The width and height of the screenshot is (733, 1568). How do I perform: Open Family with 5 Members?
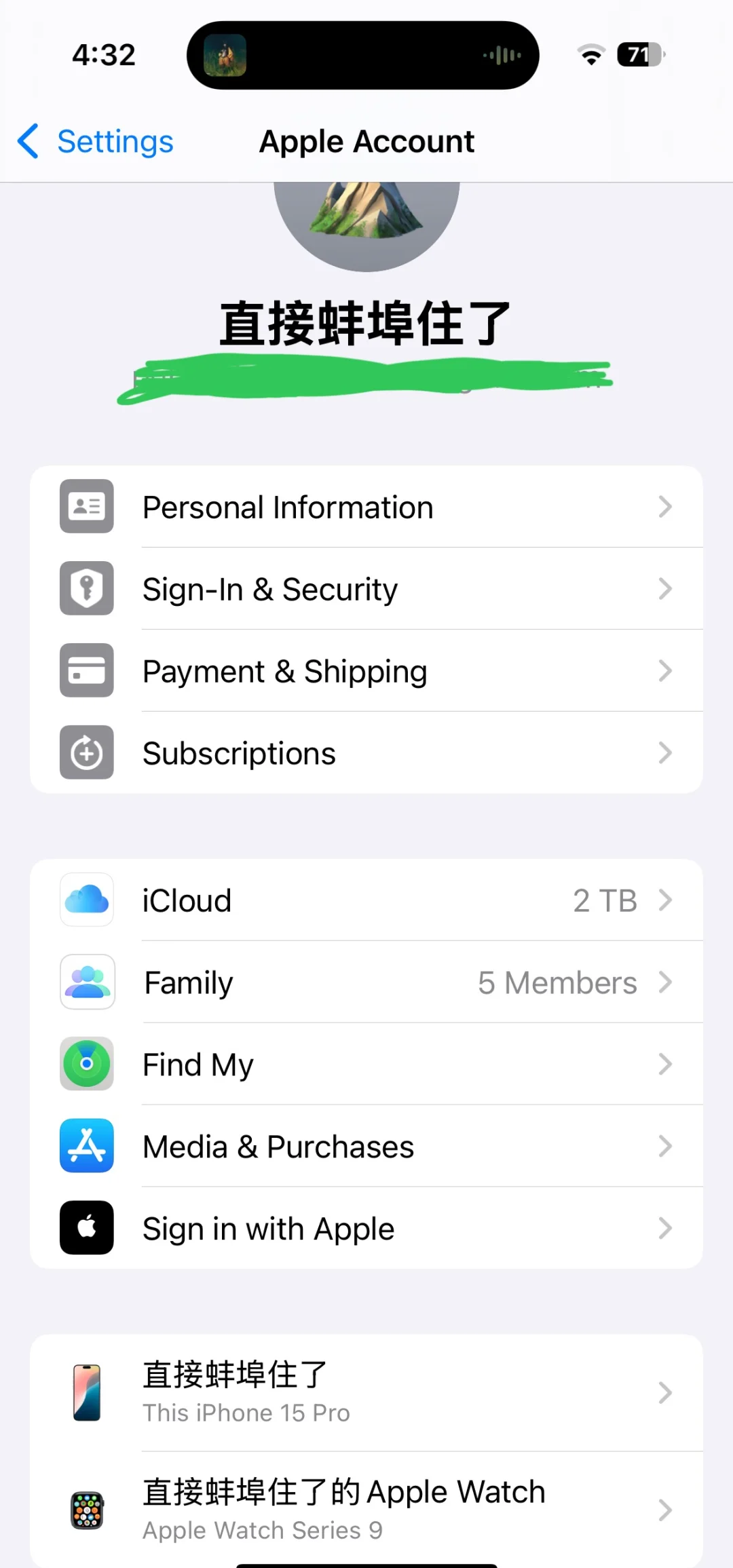click(x=366, y=982)
